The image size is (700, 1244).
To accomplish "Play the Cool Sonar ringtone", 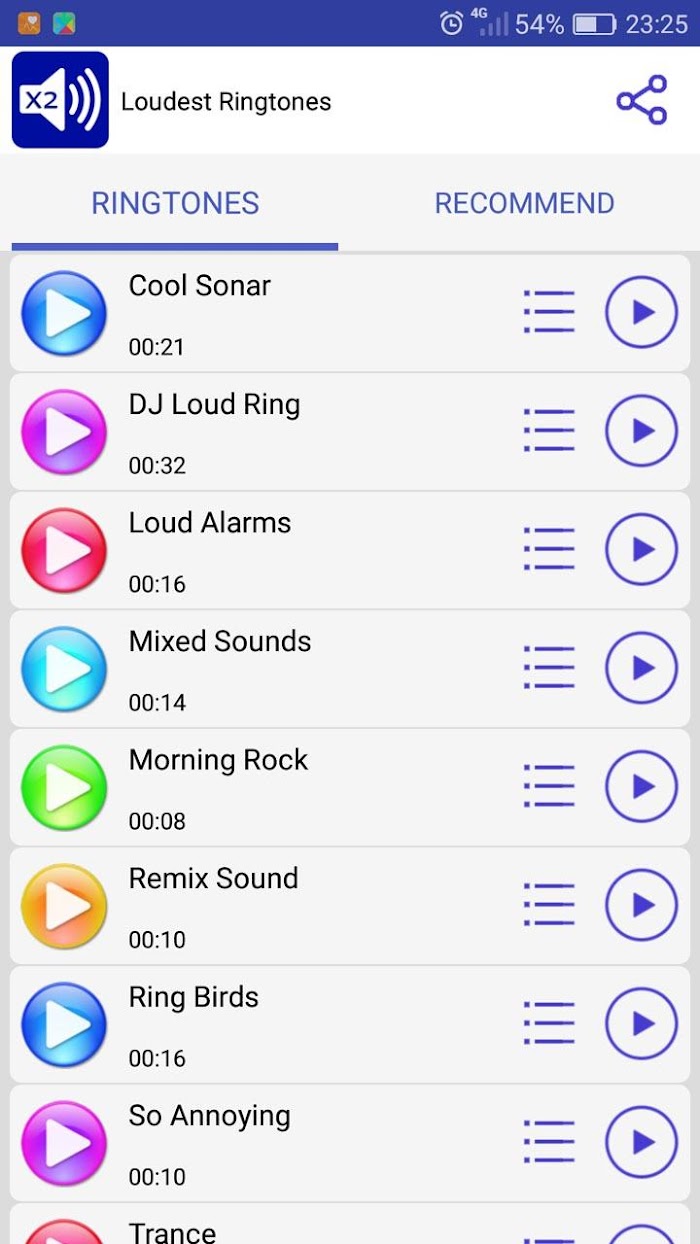I will 641,312.
